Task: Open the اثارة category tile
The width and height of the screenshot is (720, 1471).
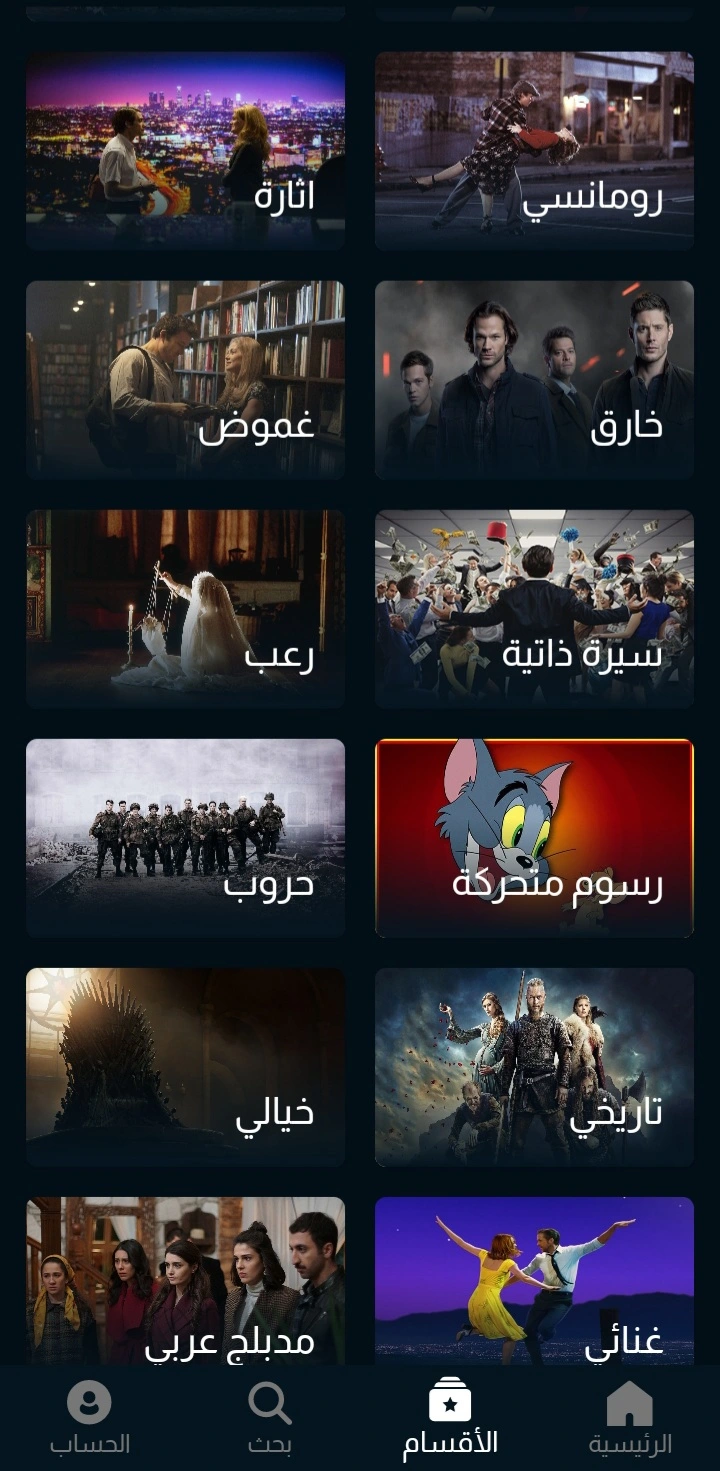Action: (x=186, y=148)
